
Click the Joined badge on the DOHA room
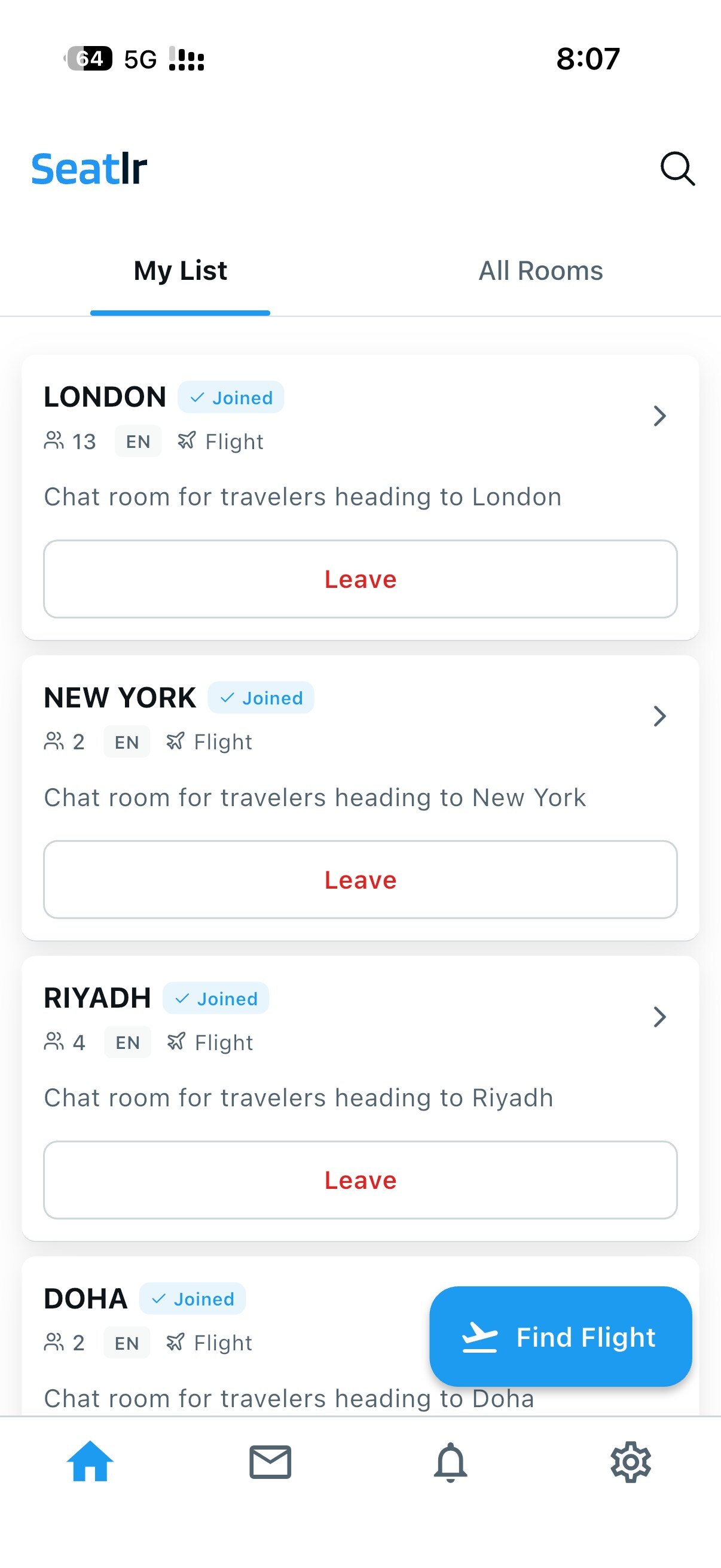point(193,1298)
